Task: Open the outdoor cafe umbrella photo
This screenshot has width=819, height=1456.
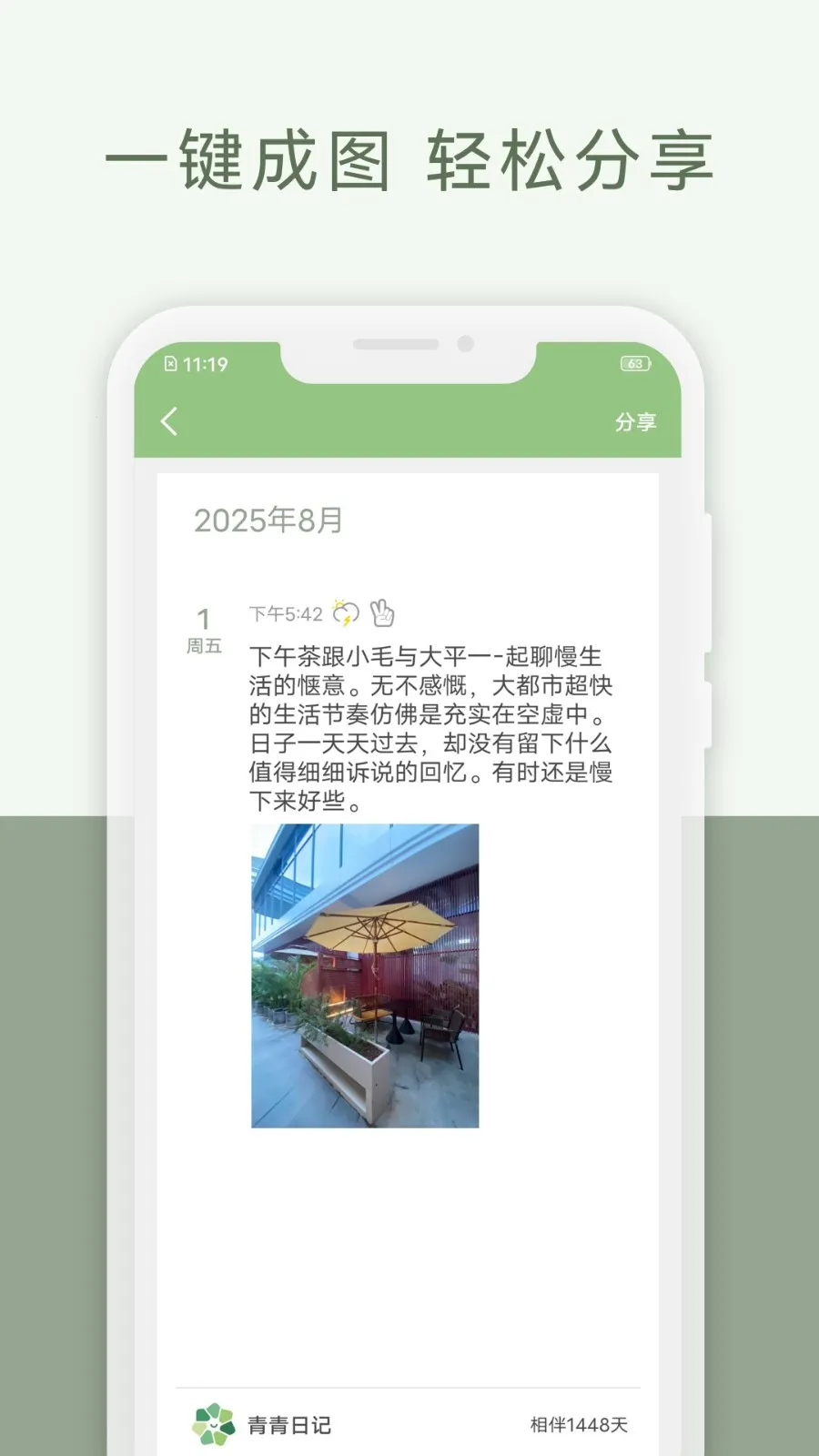Action: 362,974
